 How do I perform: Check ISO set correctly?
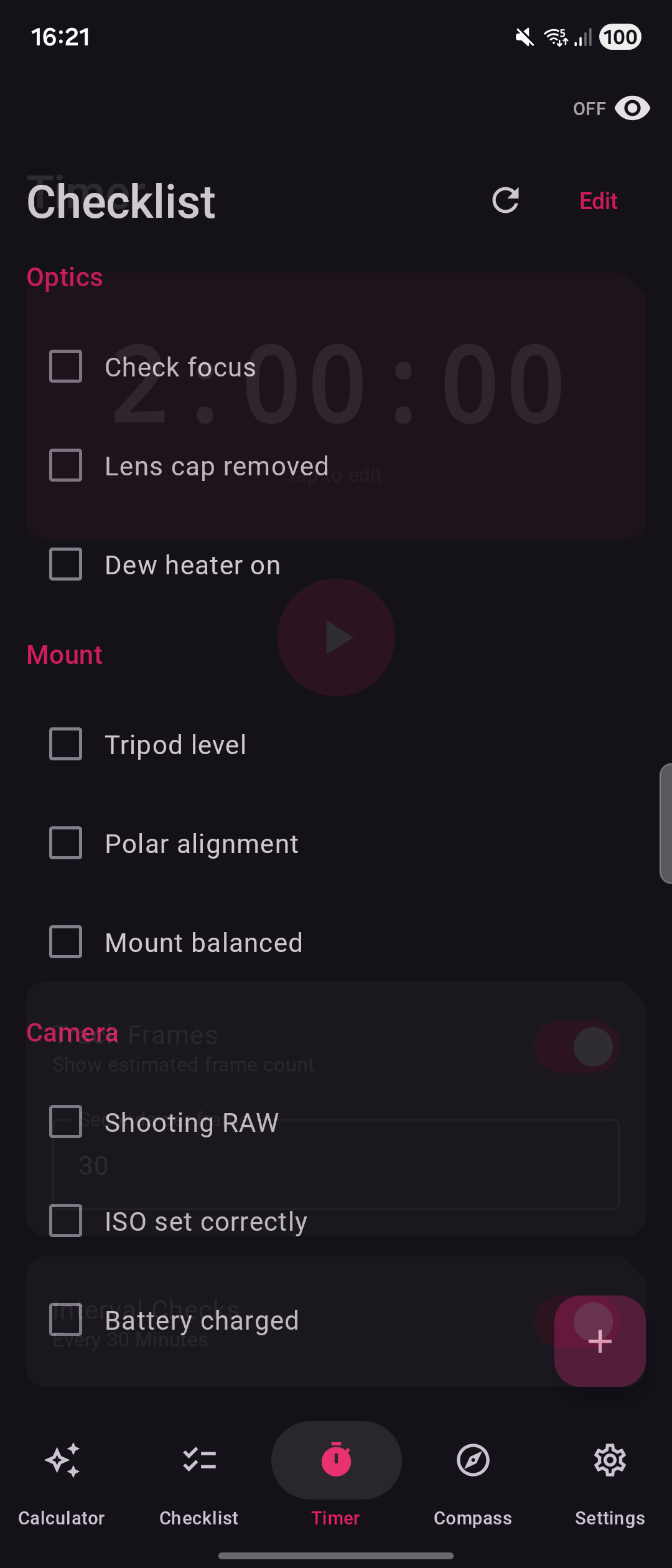(x=66, y=1221)
